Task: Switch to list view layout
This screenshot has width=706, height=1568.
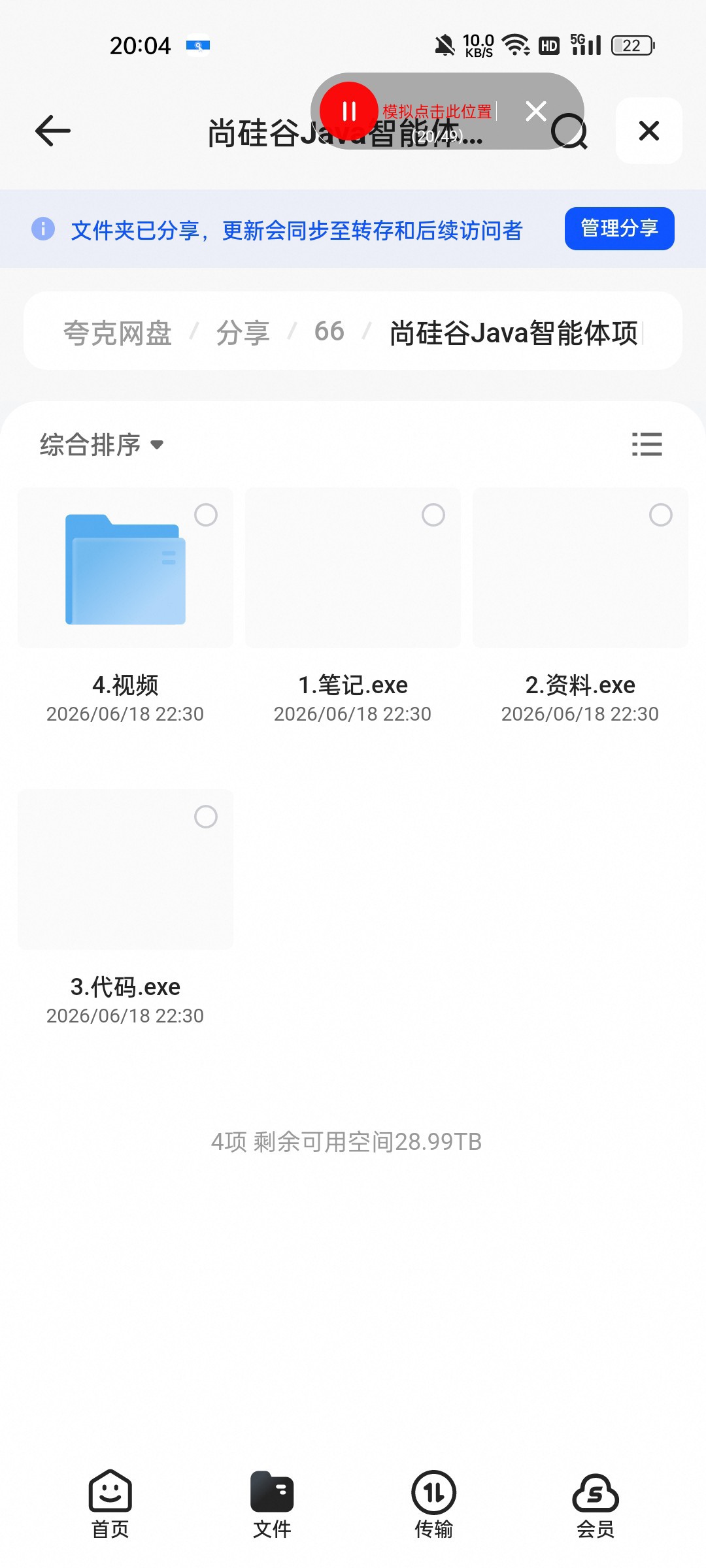Action: [x=647, y=444]
